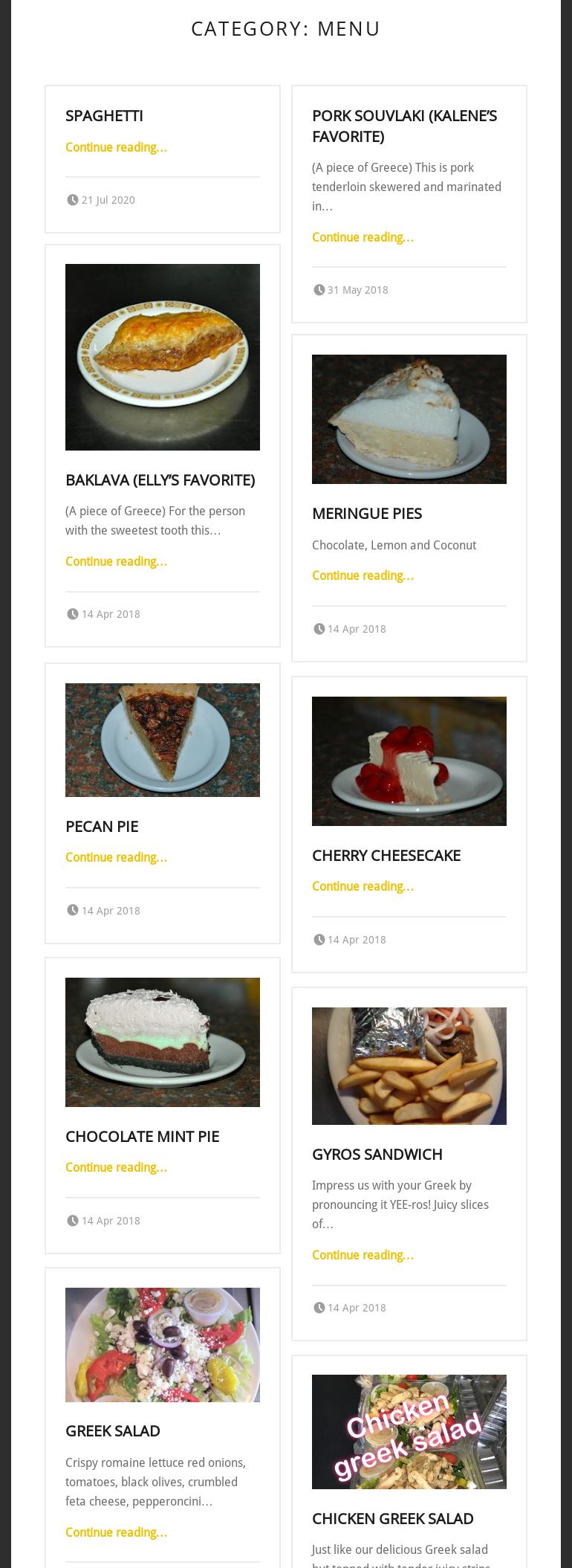The image size is (572, 1568).
Task: Open Pork Souvlaki (Kalene's Favorite) title
Action: (404, 126)
